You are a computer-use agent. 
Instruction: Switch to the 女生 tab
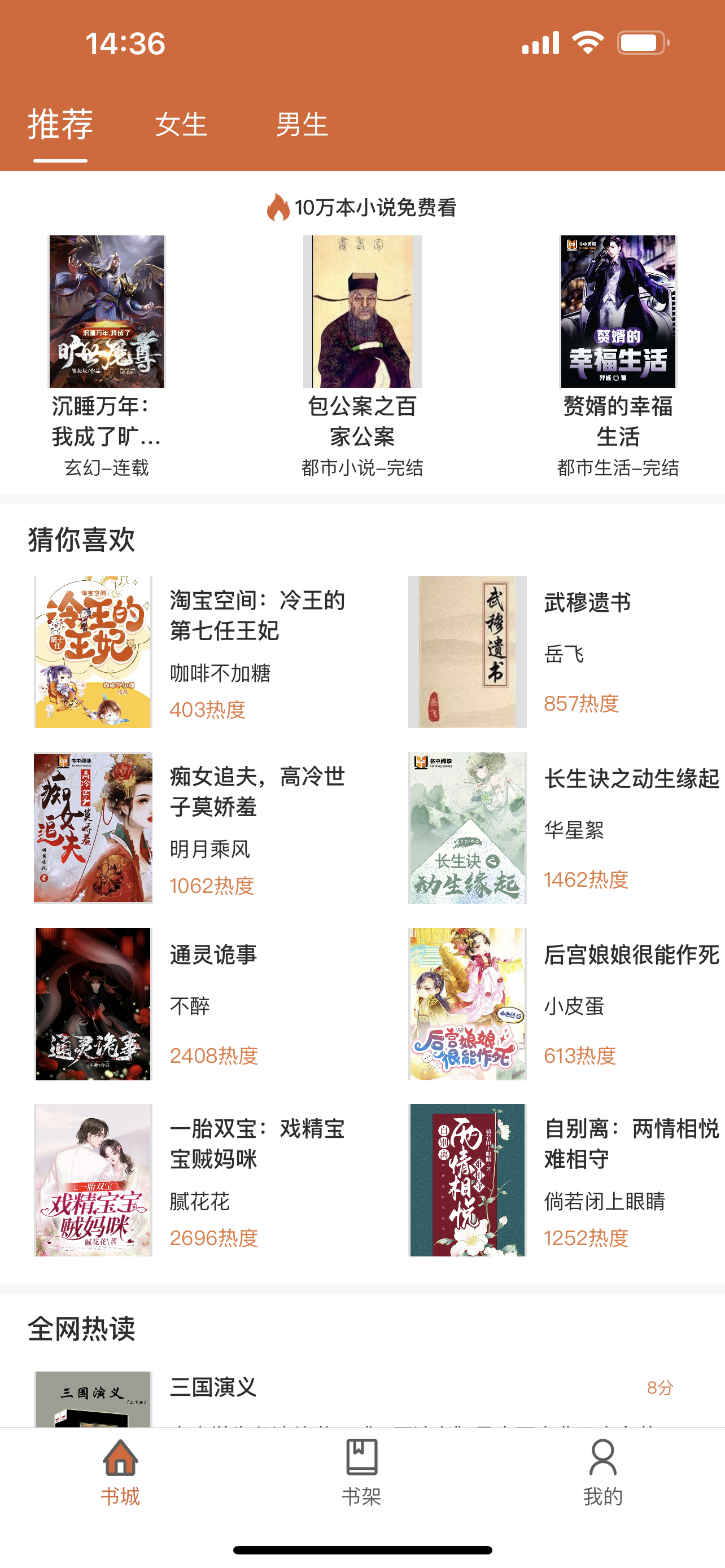point(181,125)
